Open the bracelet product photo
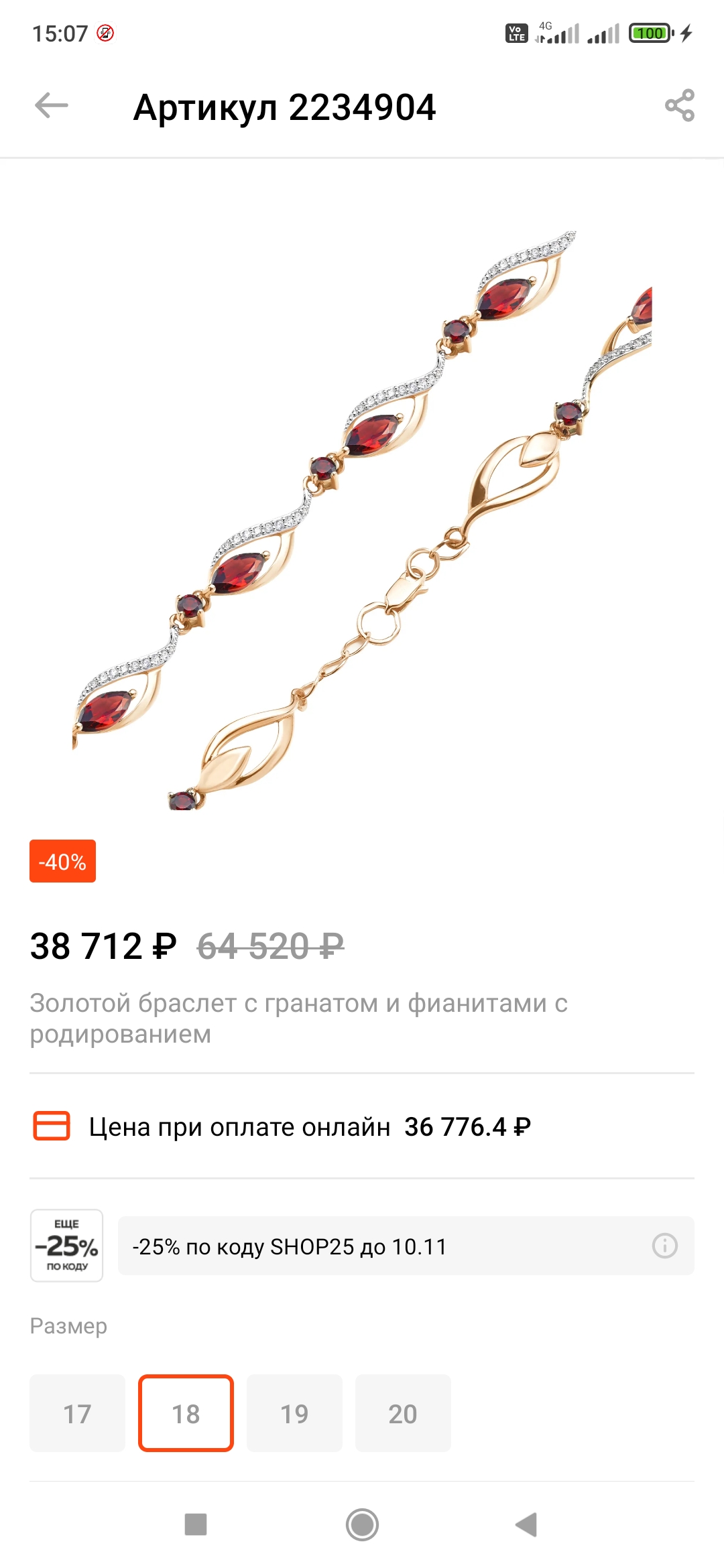Image resolution: width=724 pixels, height=1568 pixels. coord(362,520)
